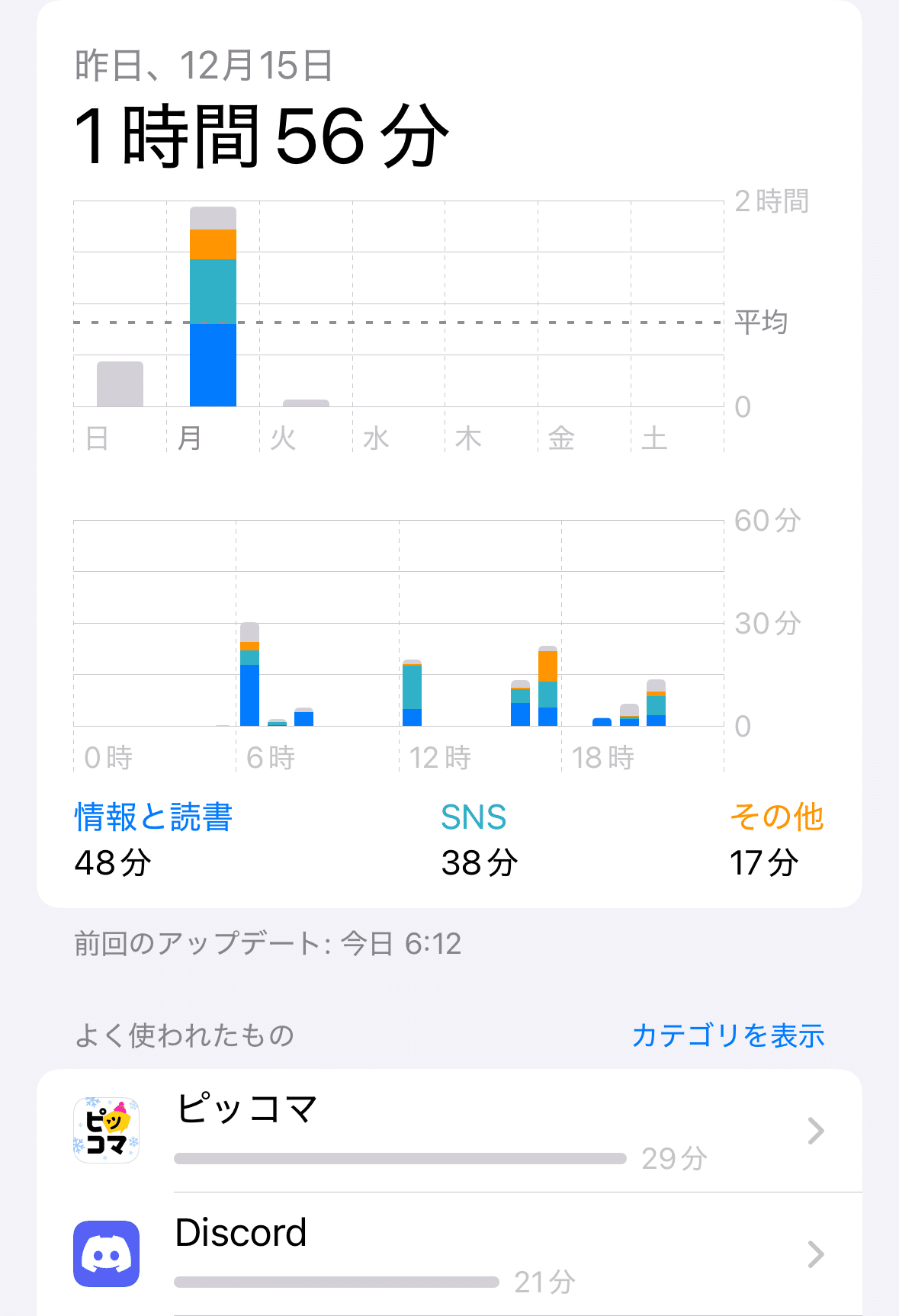The width and height of the screenshot is (899, 1316).
Task: Tap カテゴリを表示 link
Action: [728, 1035]
